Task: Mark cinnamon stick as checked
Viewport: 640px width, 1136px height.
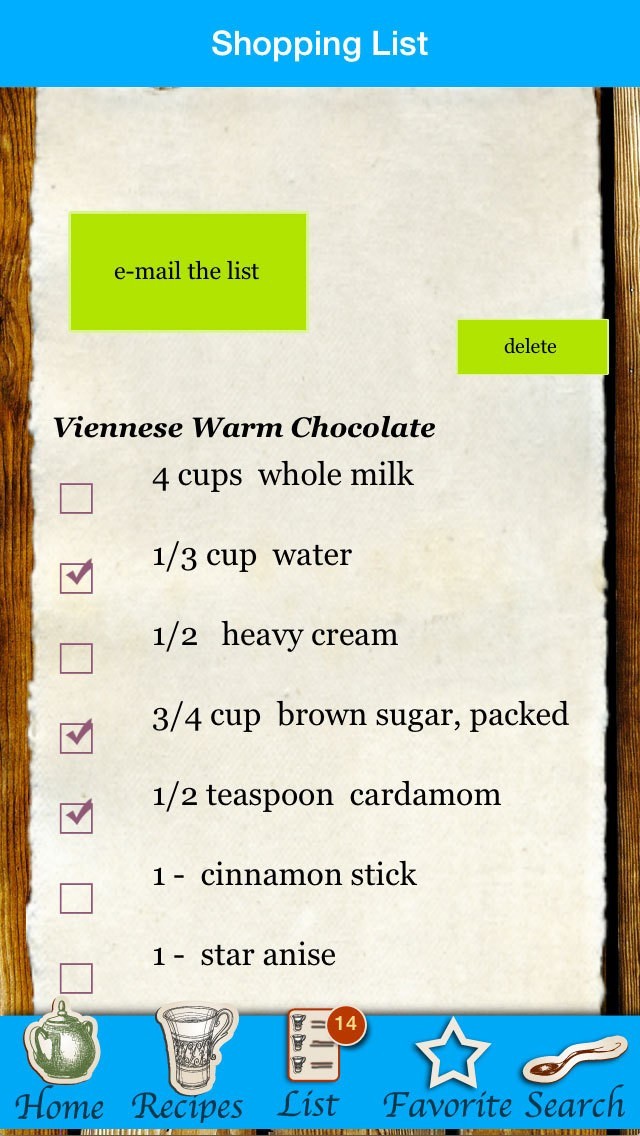Action: pos(77,898)
